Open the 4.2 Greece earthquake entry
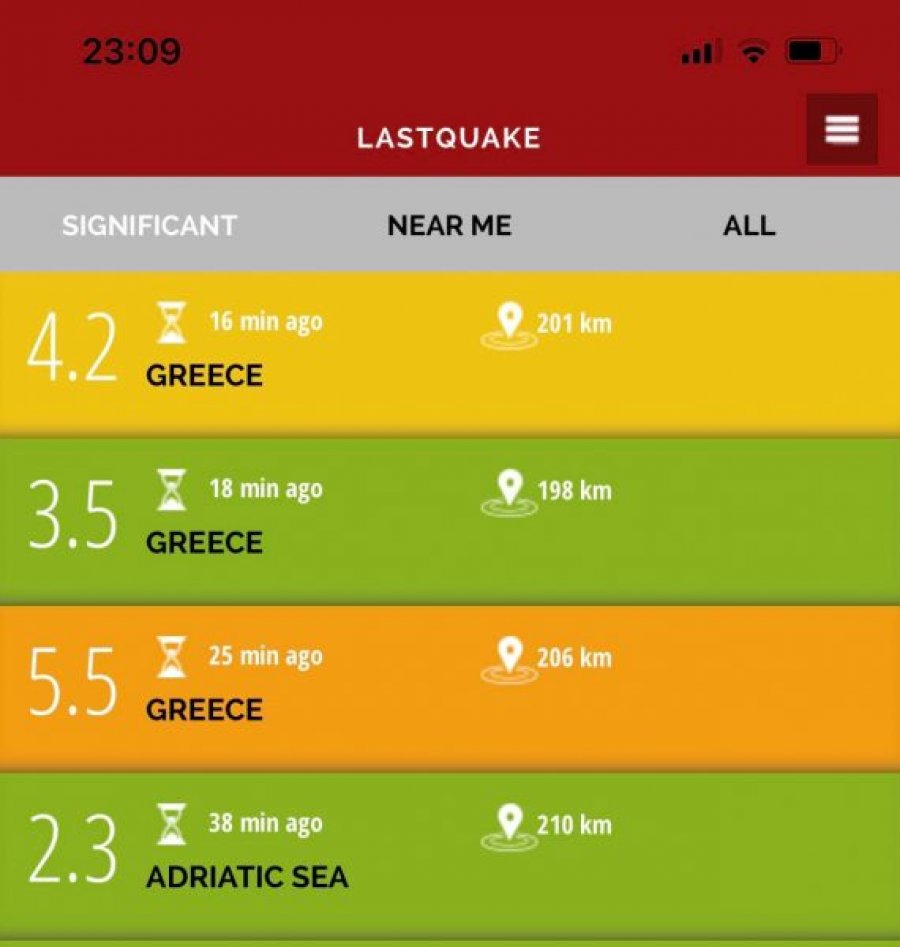900x947 pixels. click(x=449, y=351)
